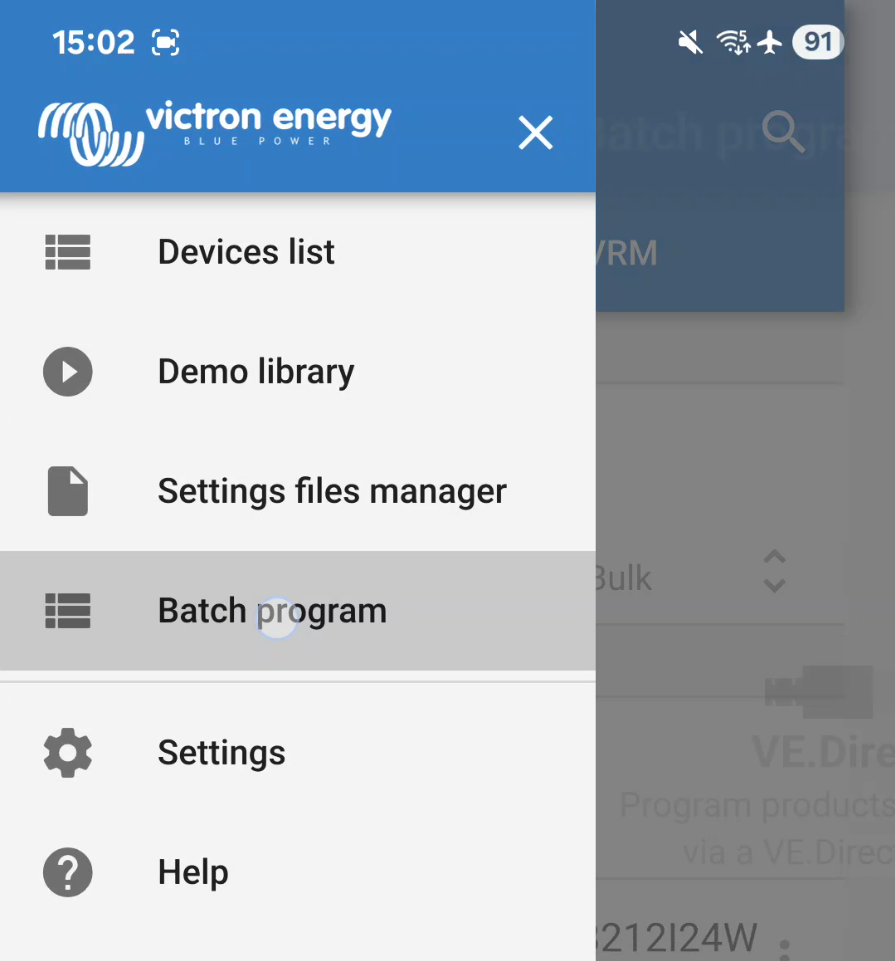This screenshot has width=895, height=961.
Task: Open Demo library via its play icon
Action: pos(67,372)
